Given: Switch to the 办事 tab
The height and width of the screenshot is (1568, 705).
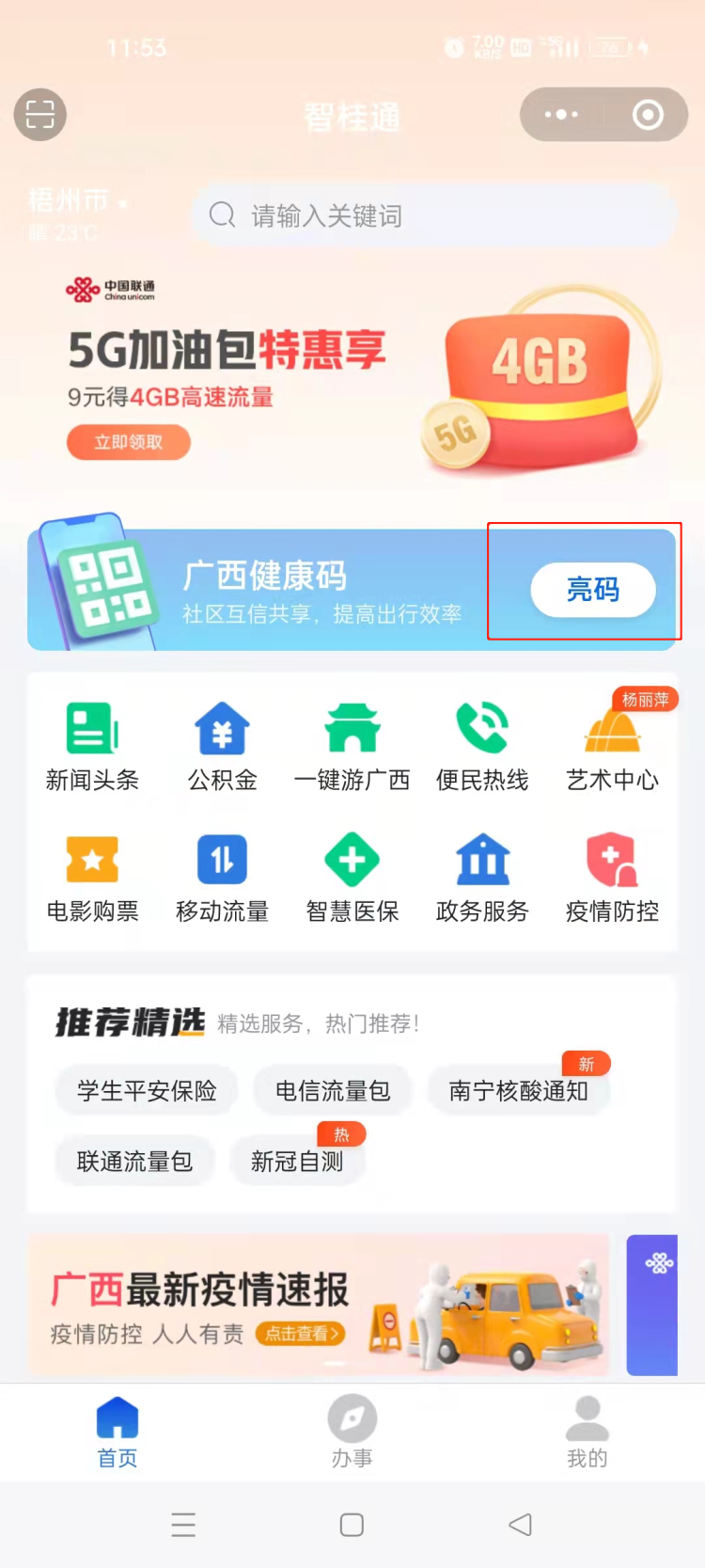Looking at the screenshot, I should (x=352, y=1432).
